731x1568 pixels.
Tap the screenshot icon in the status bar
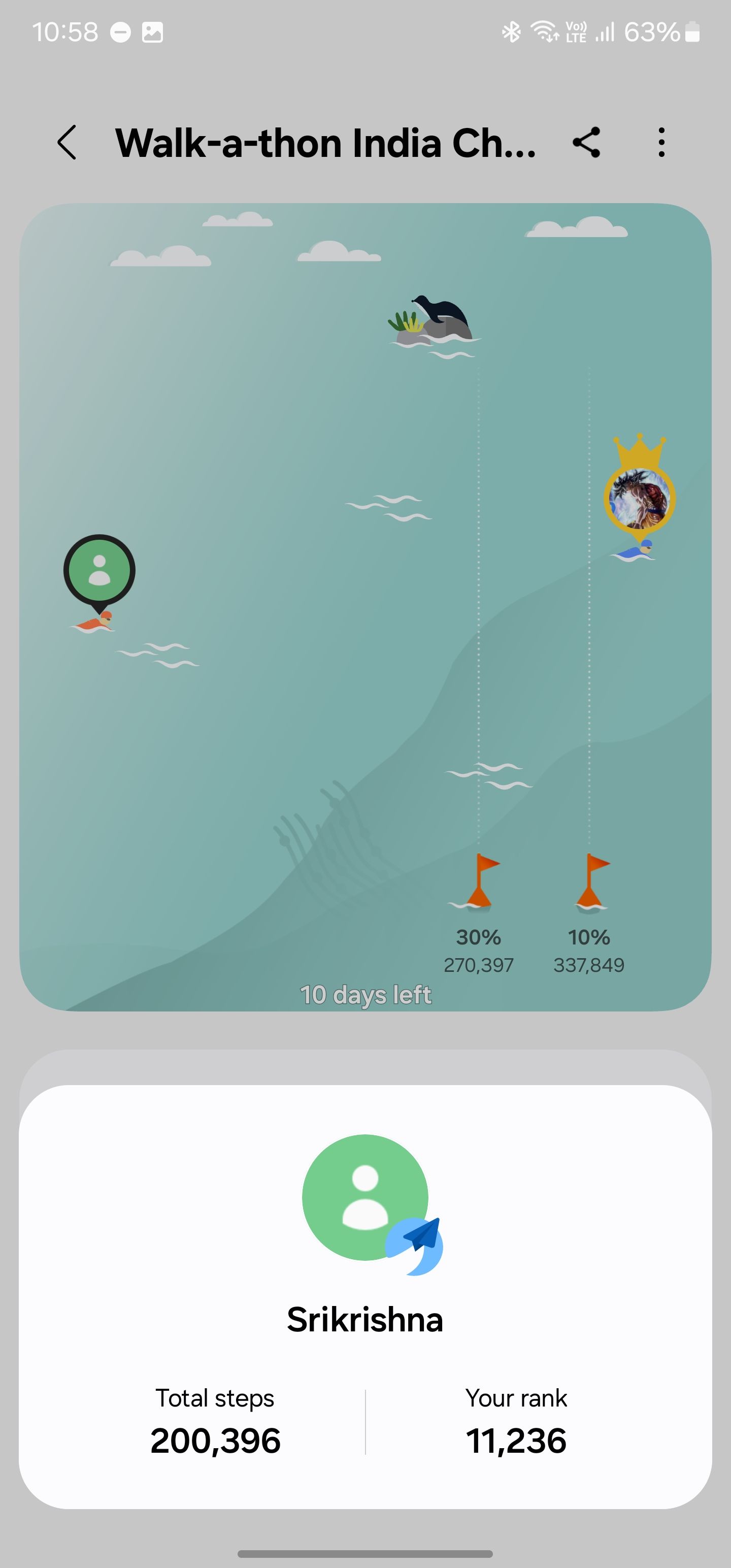pos(154,31)
